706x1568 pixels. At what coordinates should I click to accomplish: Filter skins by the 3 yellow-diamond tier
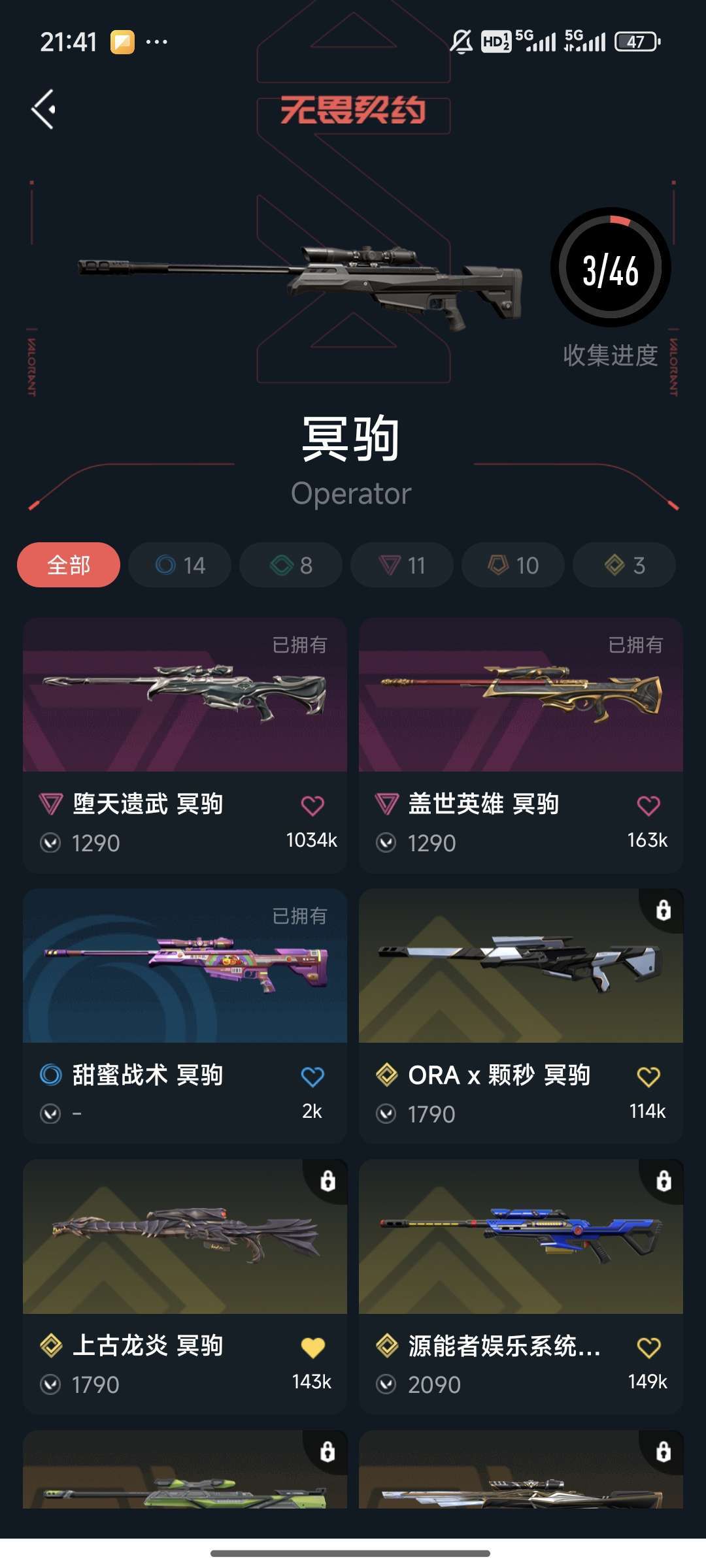(x=624, y=565)
